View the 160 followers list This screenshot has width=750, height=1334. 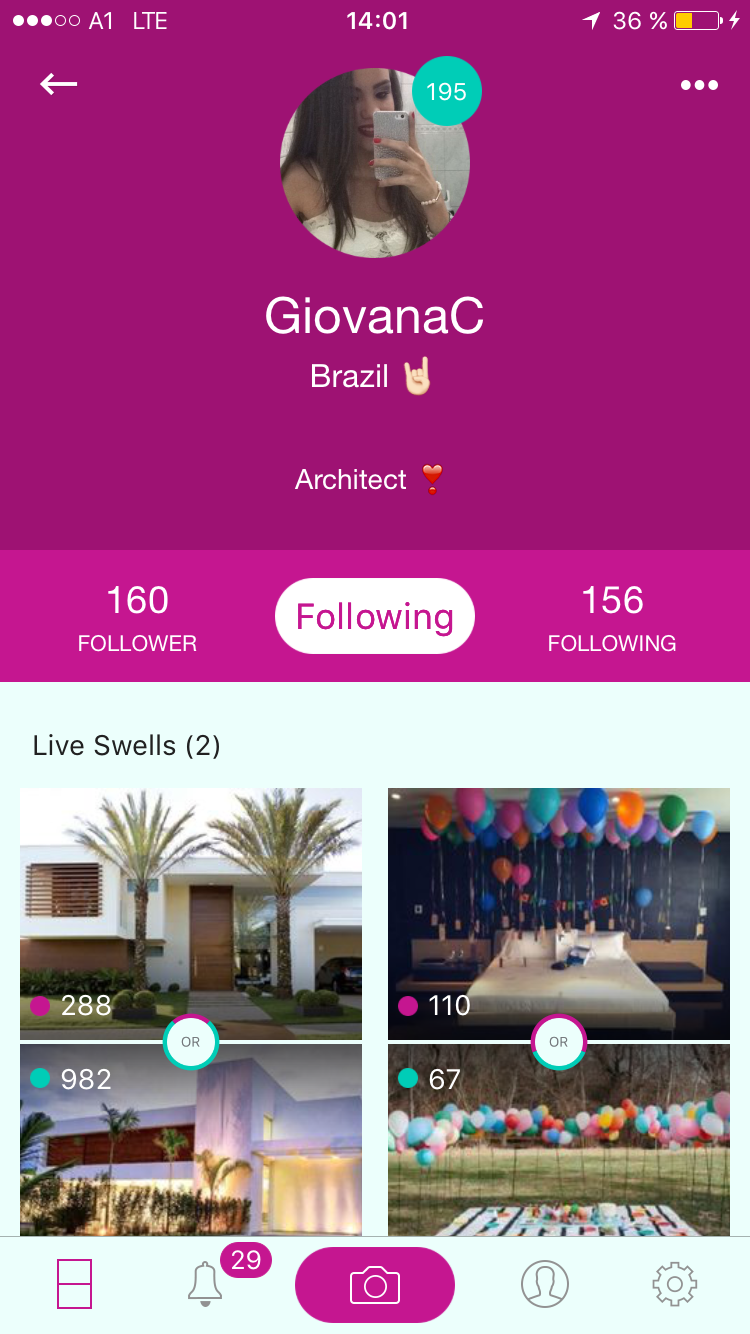point(137,617)
